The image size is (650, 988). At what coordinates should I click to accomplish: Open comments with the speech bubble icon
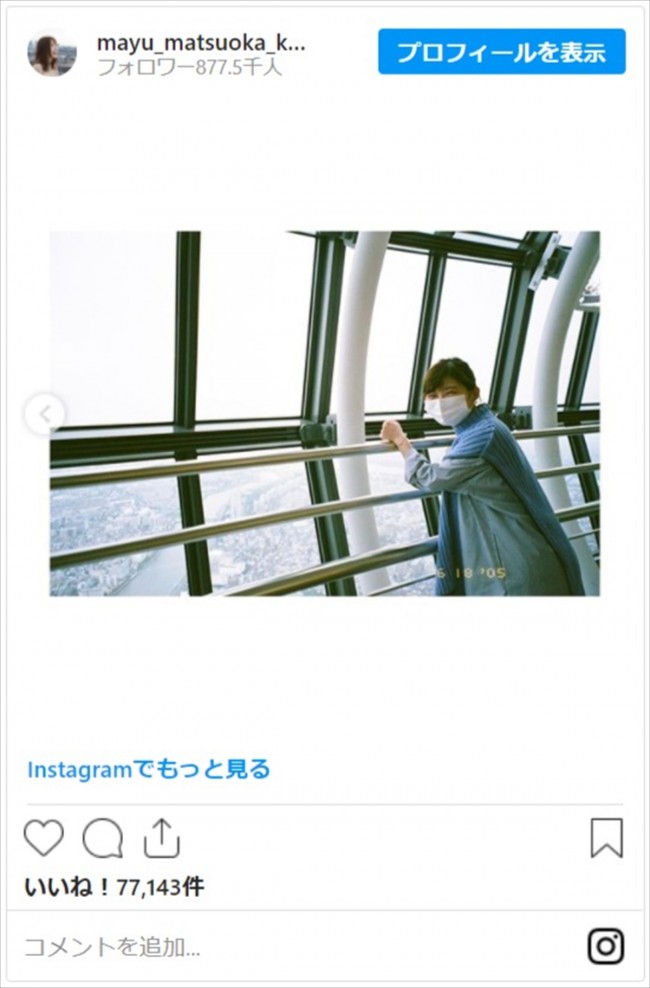102,838
